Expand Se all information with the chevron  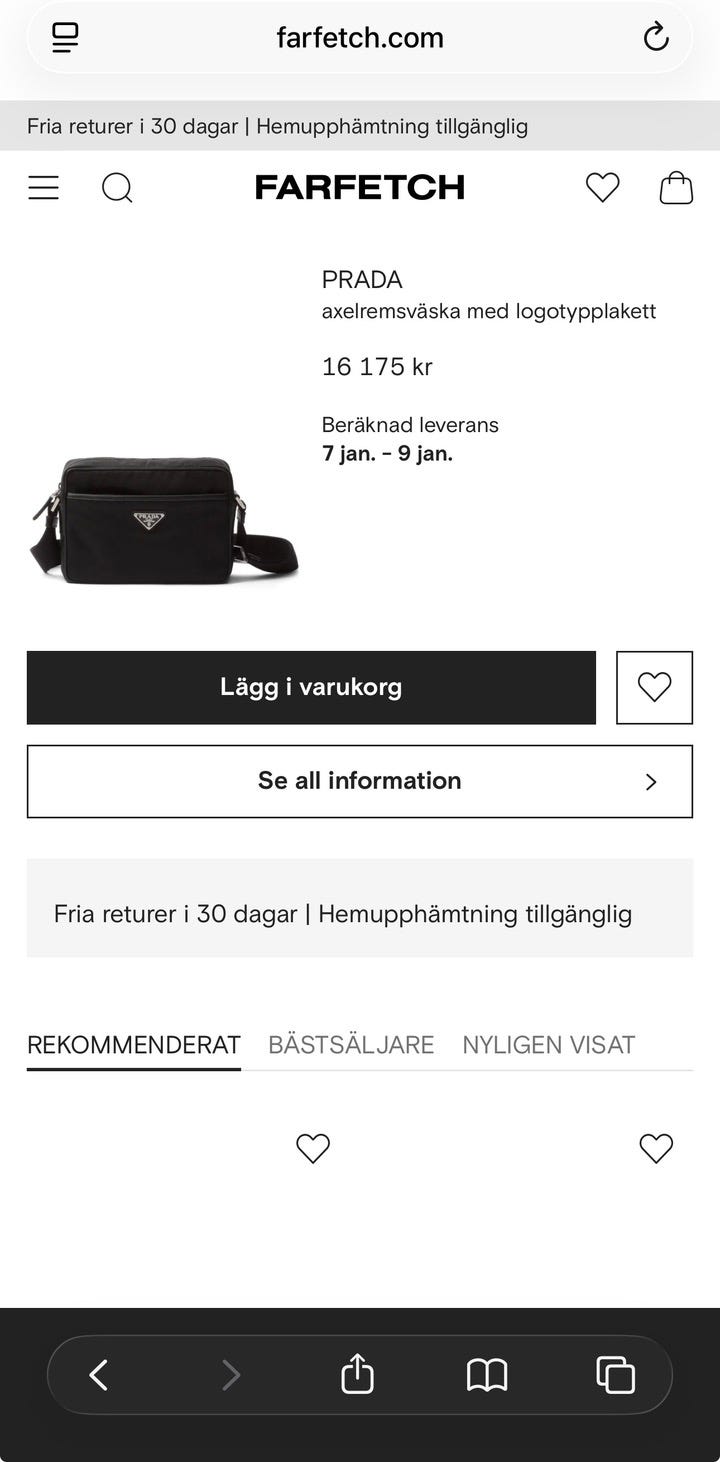click(x=651, y=781)
